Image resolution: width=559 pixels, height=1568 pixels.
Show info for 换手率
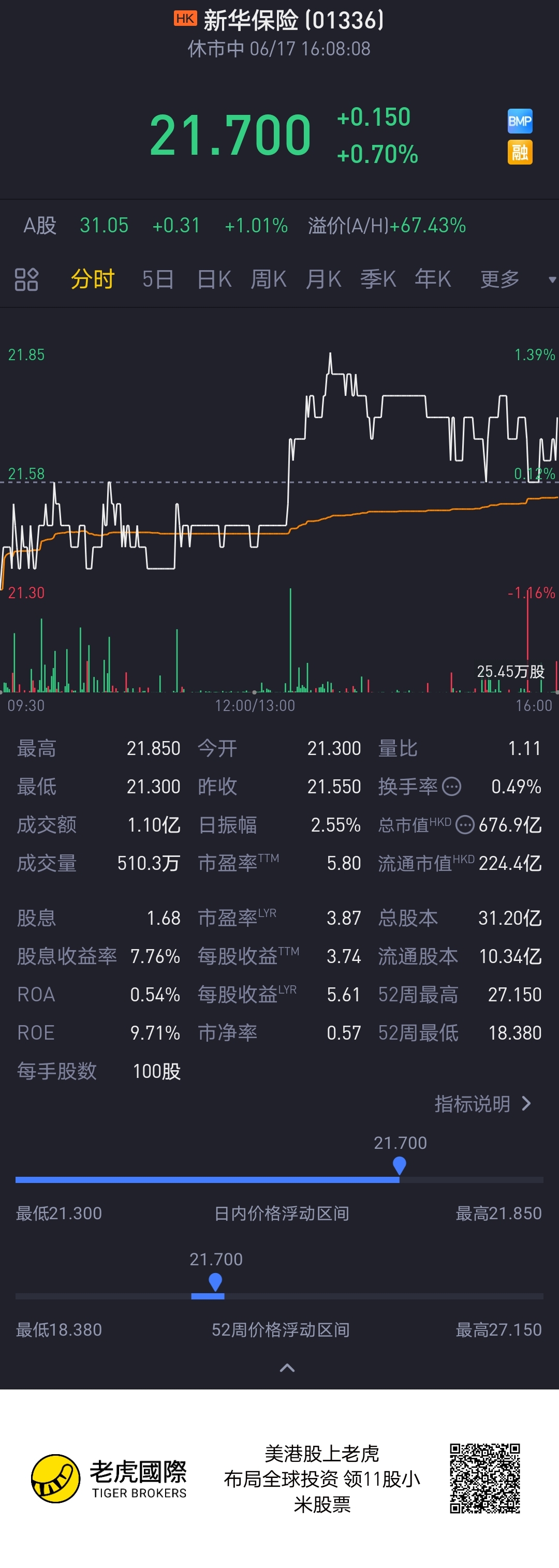pyautogui.click(x=451, y=787)
